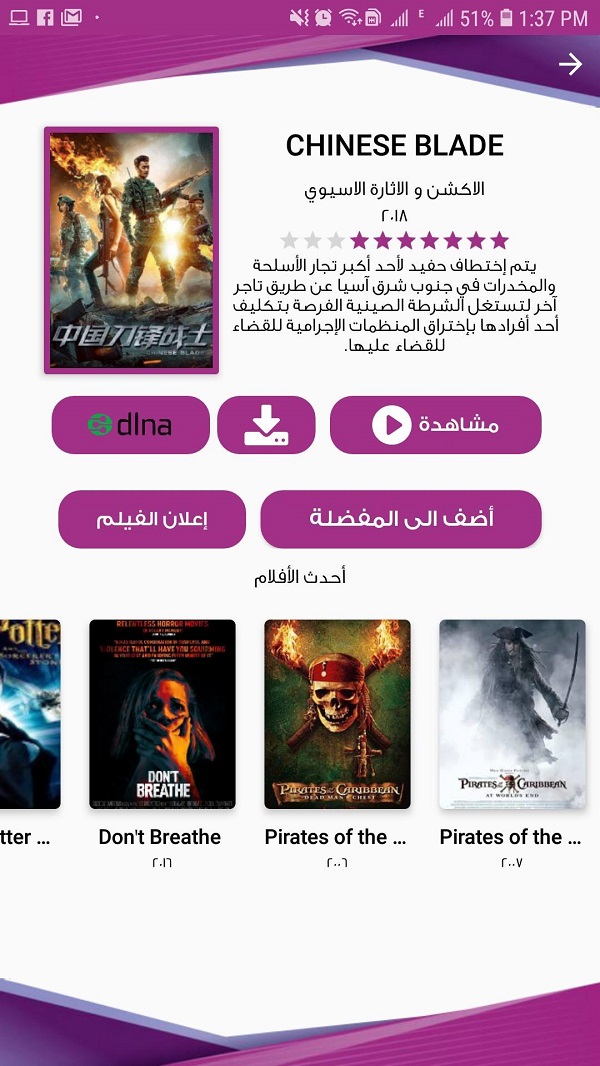The width and height of the screenshot is (600, 1066).
Task: Open Don't Breathe movie card
Action: point(162,714)
